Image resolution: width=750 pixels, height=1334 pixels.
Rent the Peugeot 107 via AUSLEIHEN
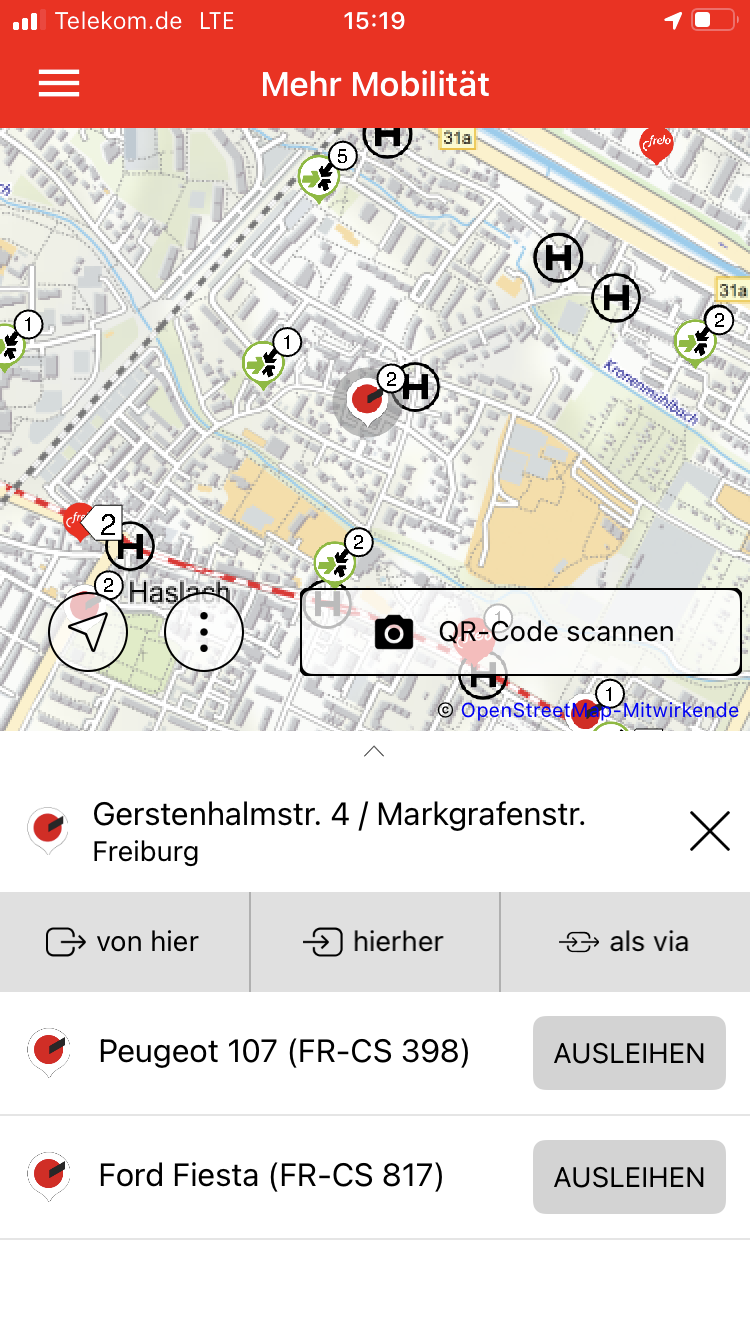pos(629,1053)
